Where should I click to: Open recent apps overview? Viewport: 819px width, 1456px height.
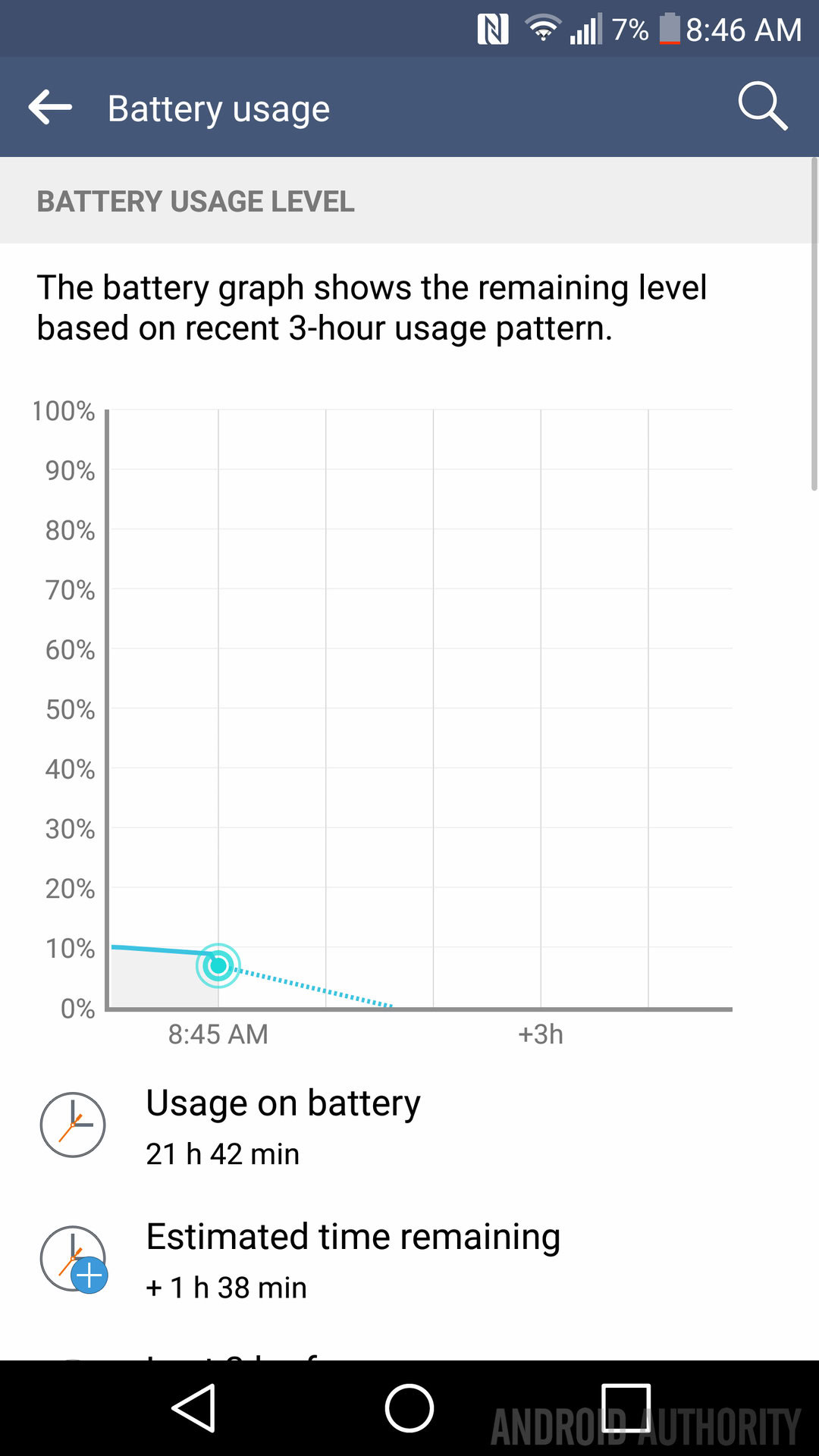626,1408
